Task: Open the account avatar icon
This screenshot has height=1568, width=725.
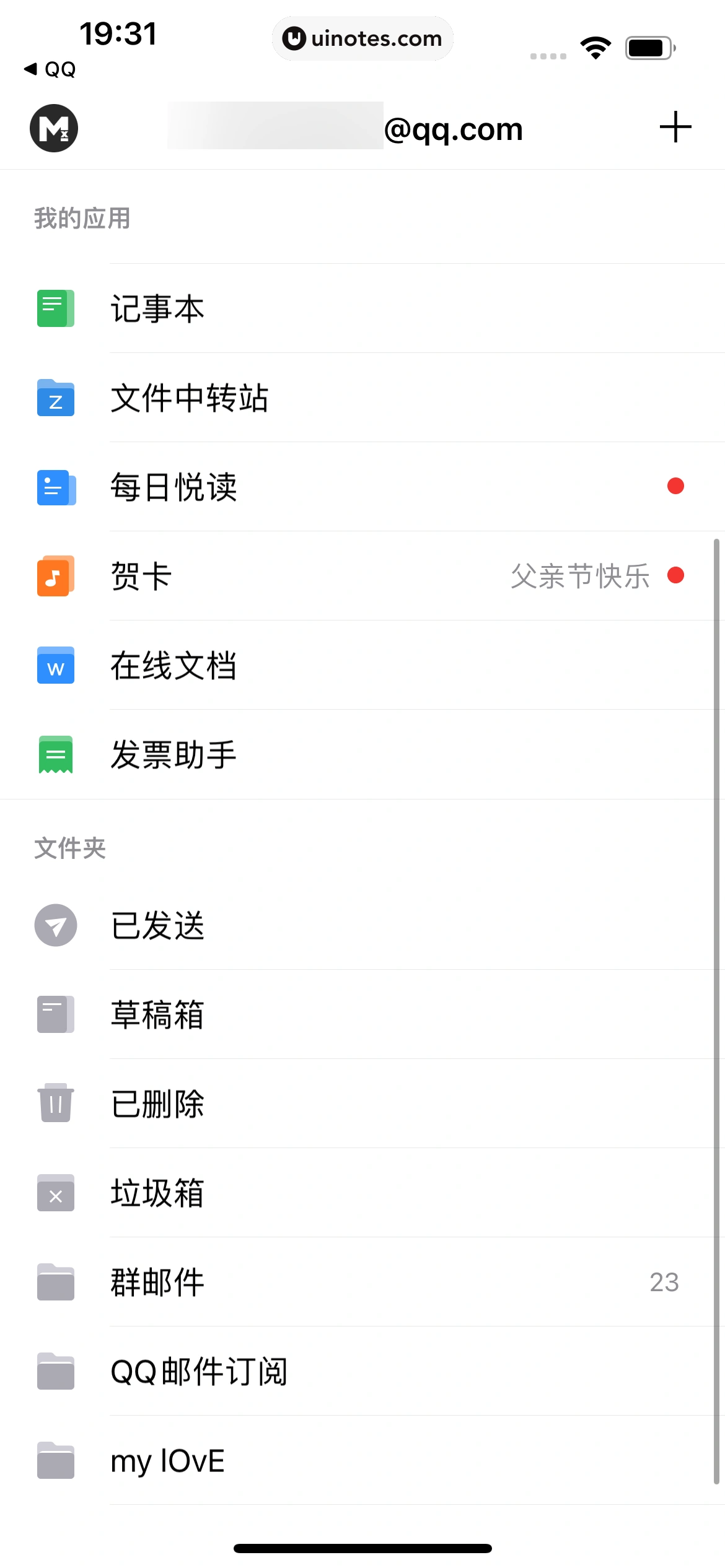Action: [54, 128]
